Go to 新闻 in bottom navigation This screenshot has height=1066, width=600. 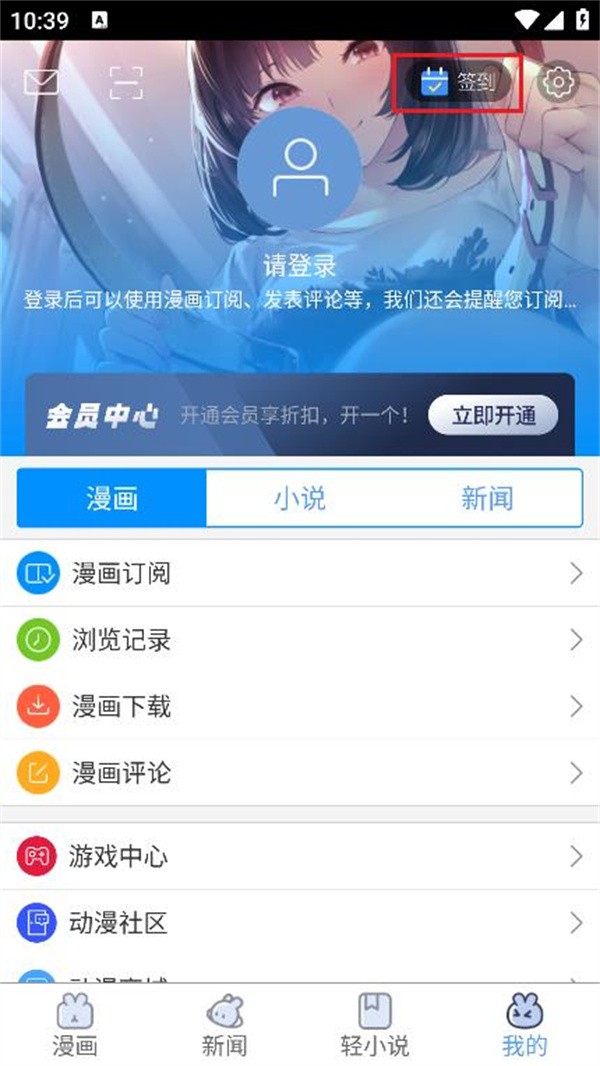pyautogui.click(x=225, y=1025)
